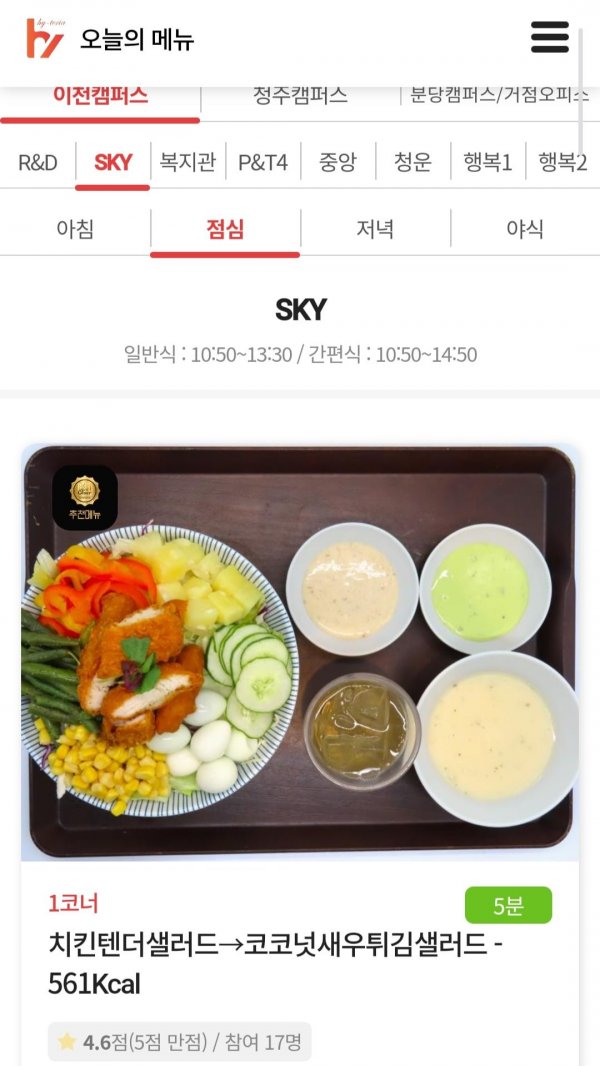Select the 이천캠퍼스 campus tab

100,97
